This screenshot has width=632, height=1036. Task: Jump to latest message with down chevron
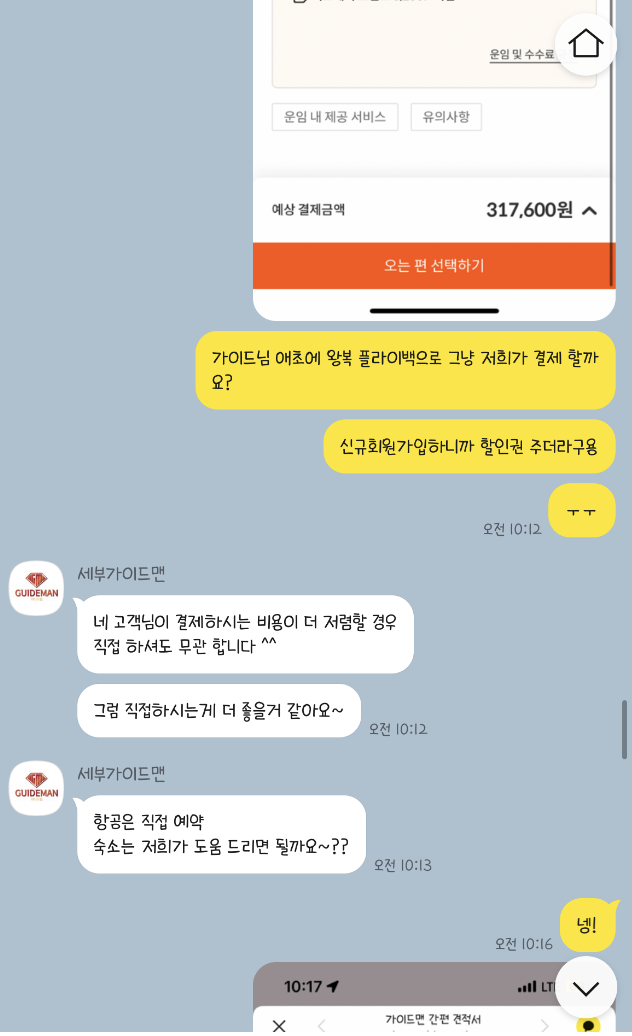[585, 988]
